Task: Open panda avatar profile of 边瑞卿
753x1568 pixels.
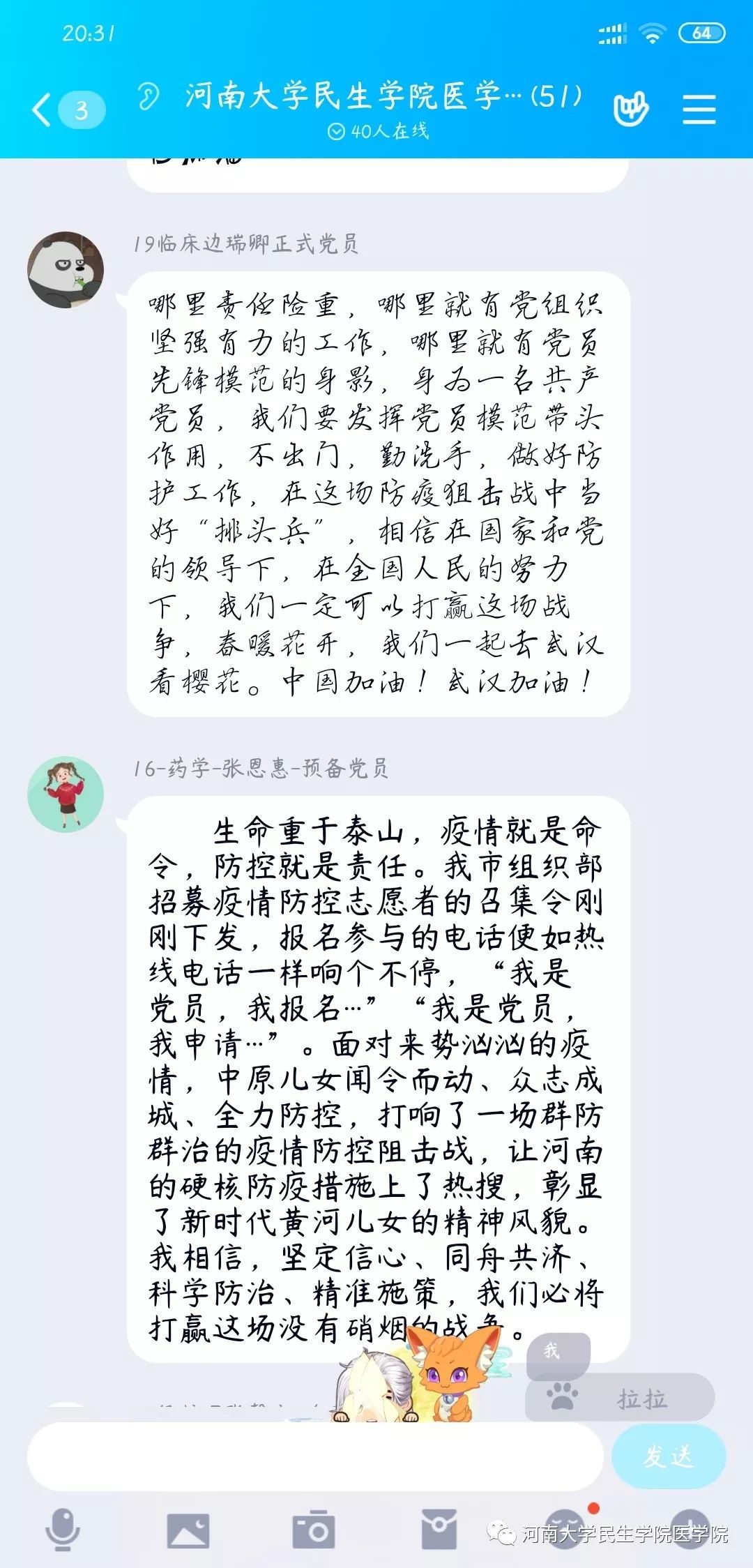Action: pyautogui.click(x=66, y=270)
